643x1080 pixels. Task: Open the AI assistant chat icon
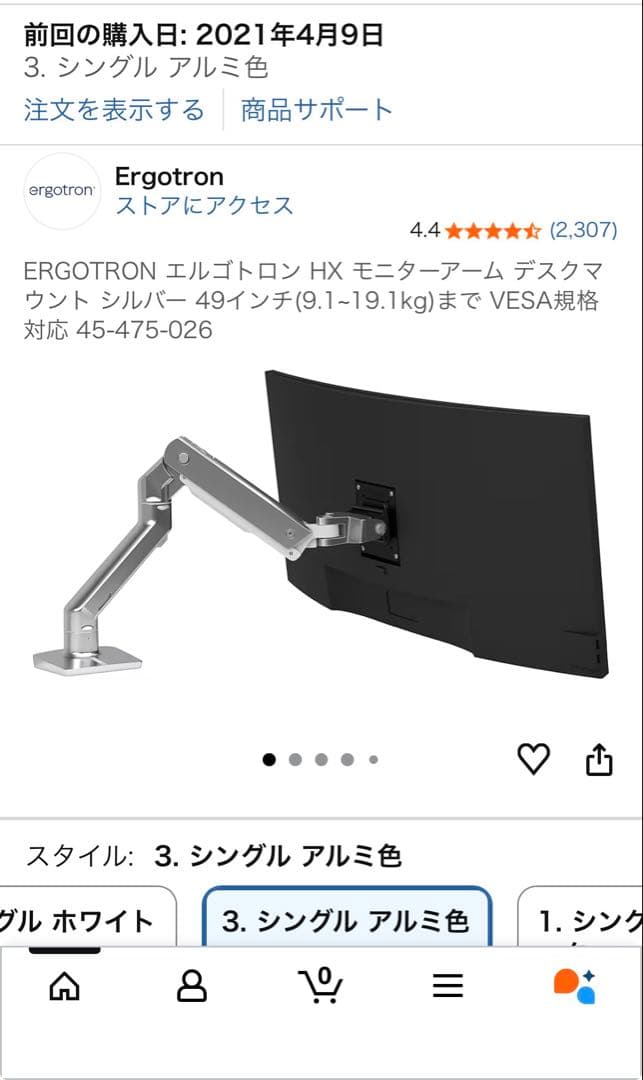pos(575,986)
